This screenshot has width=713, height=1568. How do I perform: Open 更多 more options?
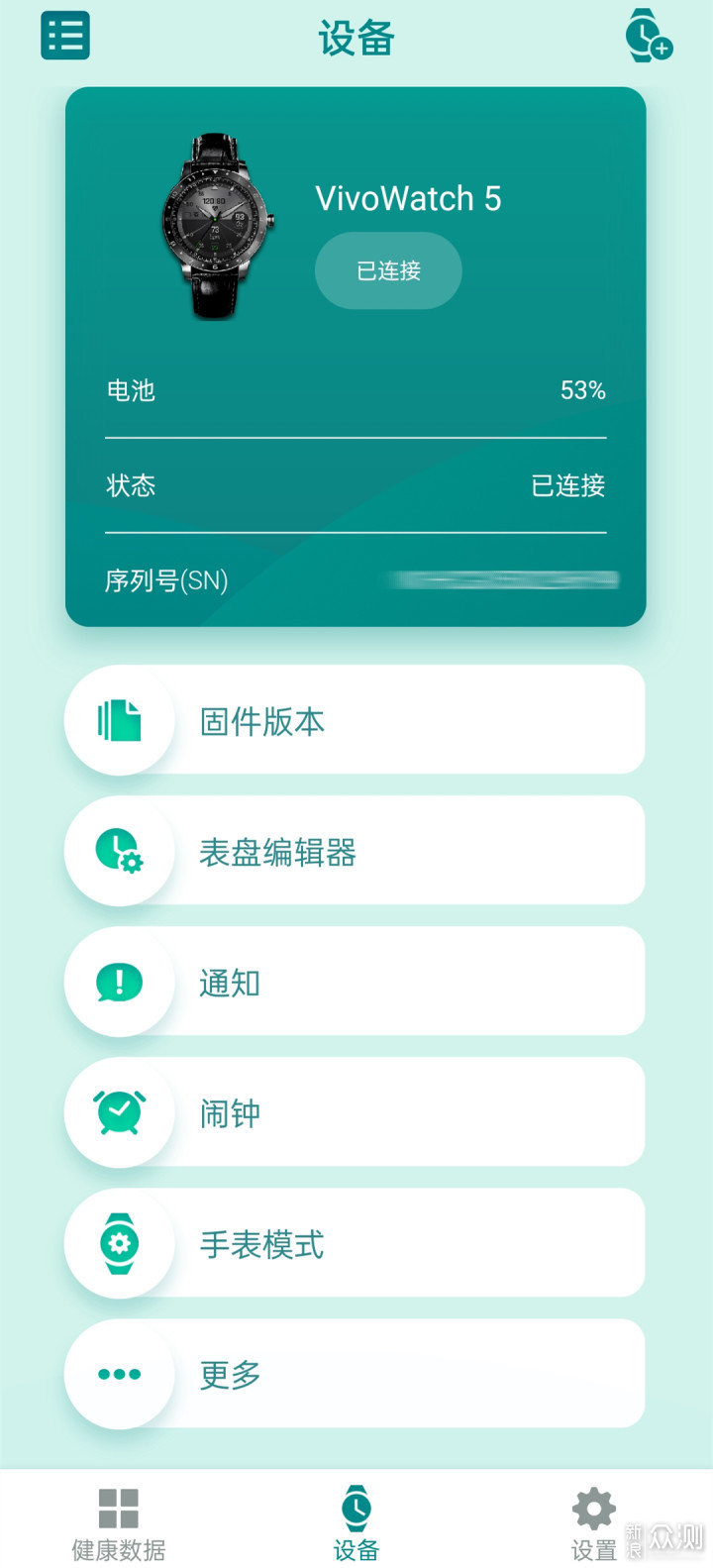[x=355, y=1374]
